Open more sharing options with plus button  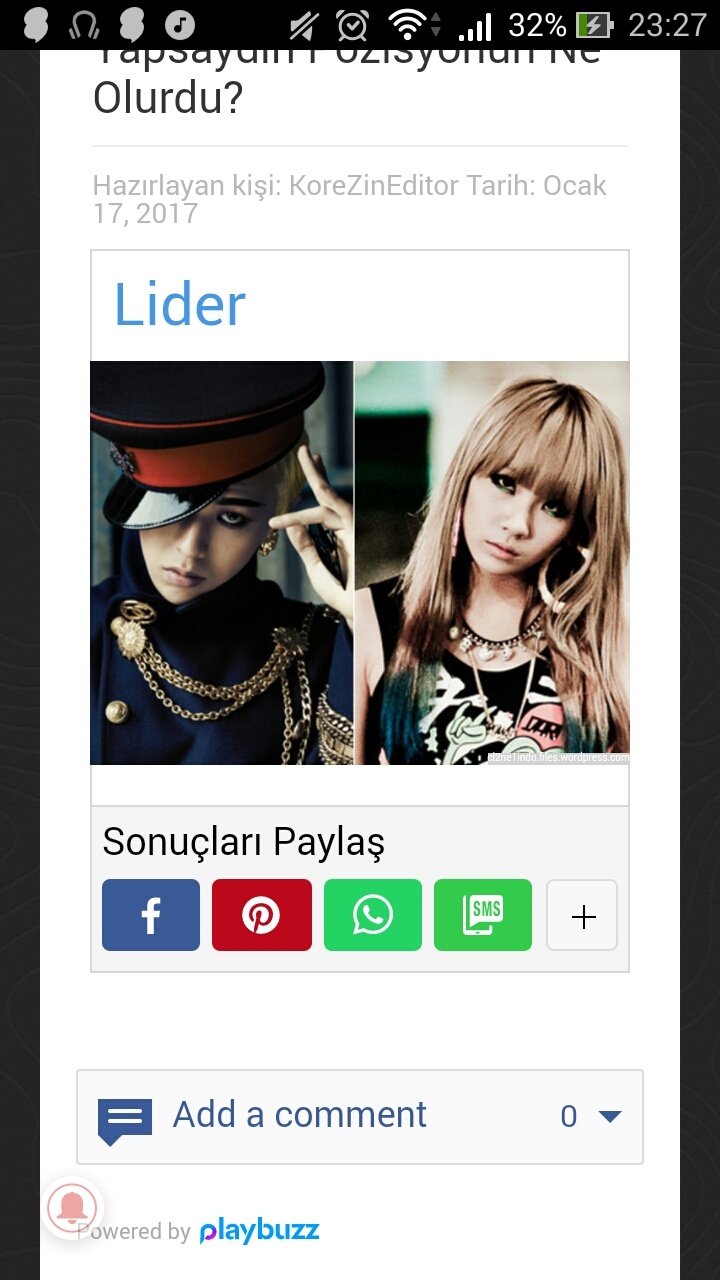pos(582,915)
